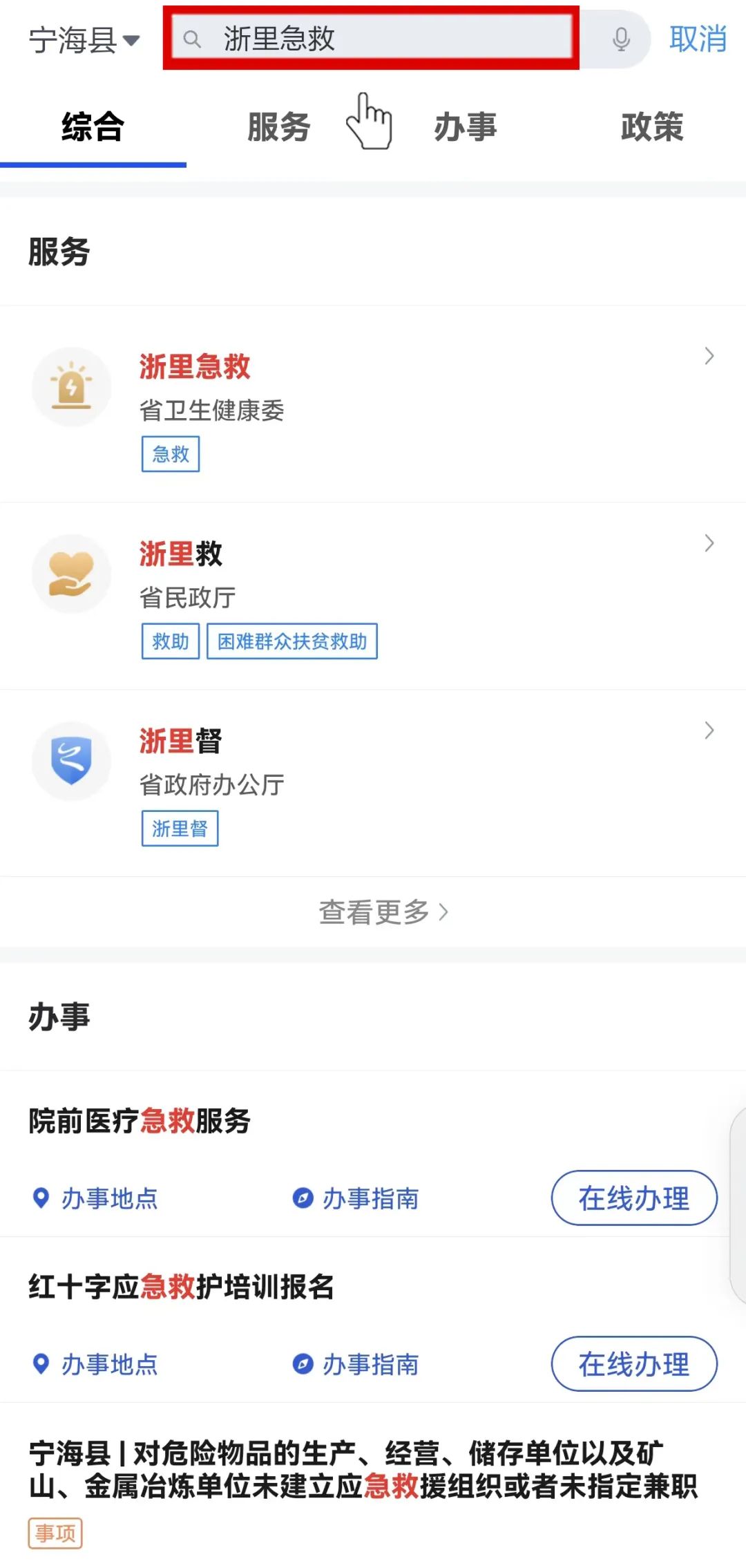Tap the search field containing 浙里急救
This screenshot has height=1568, width=746.
373,39
